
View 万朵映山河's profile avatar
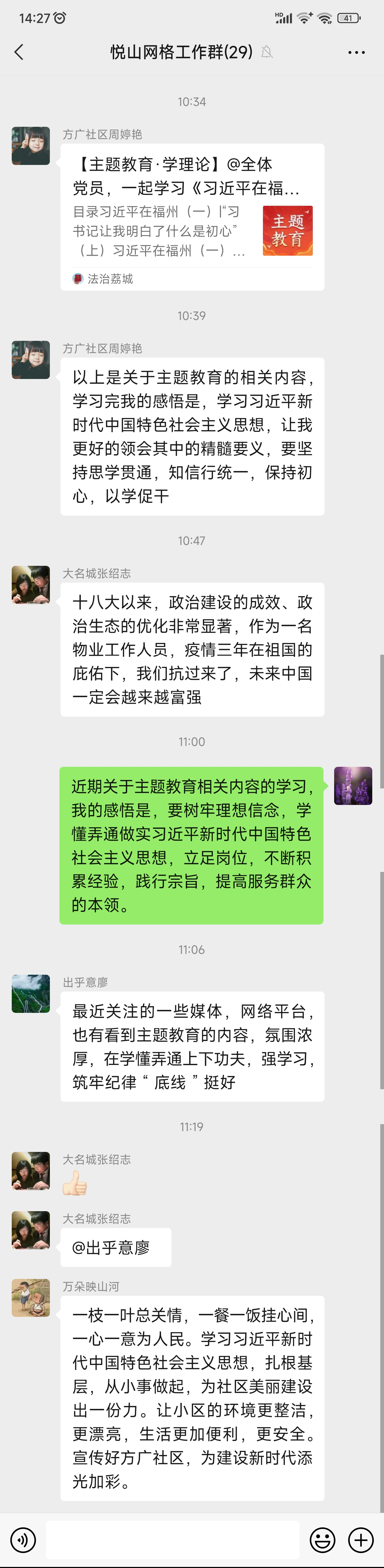(31, 1297)
